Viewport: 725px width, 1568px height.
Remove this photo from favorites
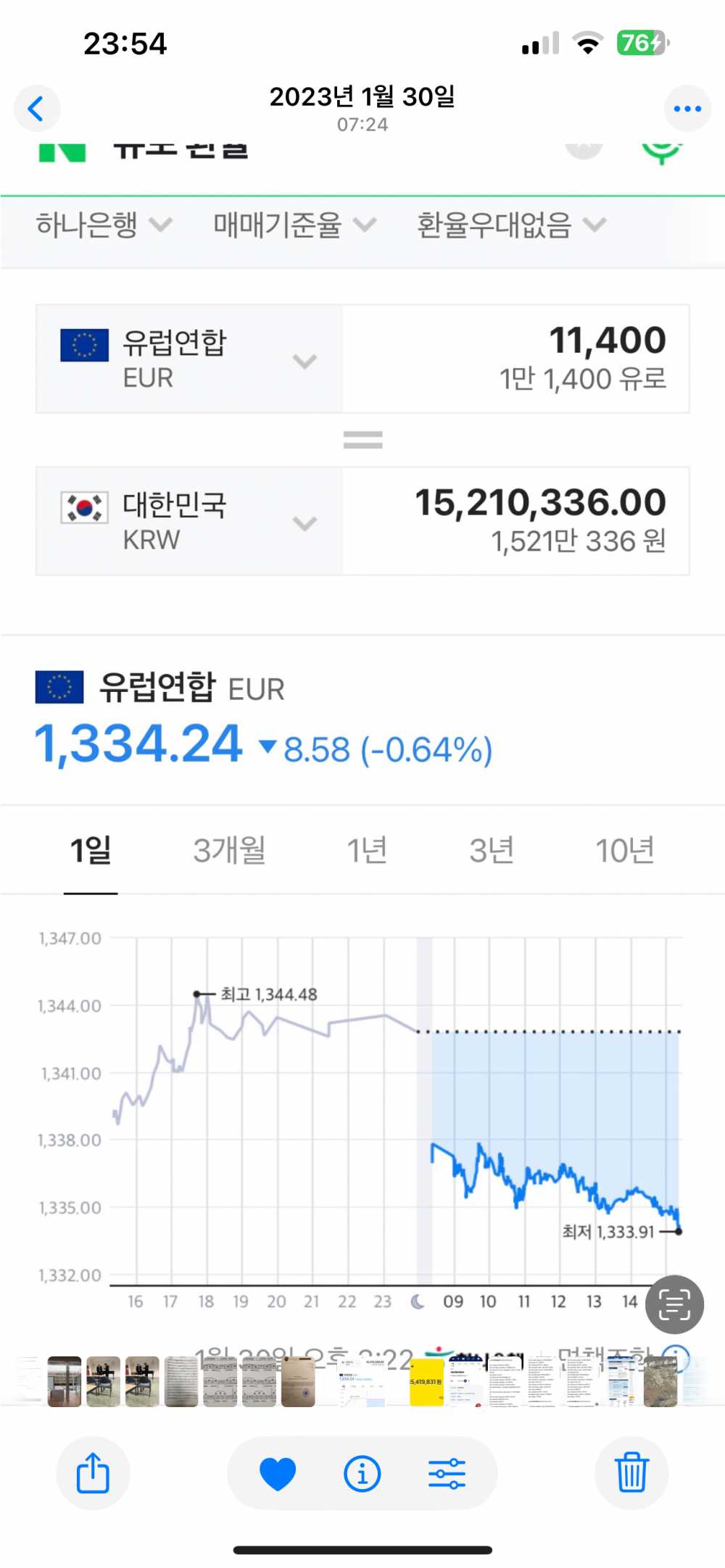(x=278, y=1473)
